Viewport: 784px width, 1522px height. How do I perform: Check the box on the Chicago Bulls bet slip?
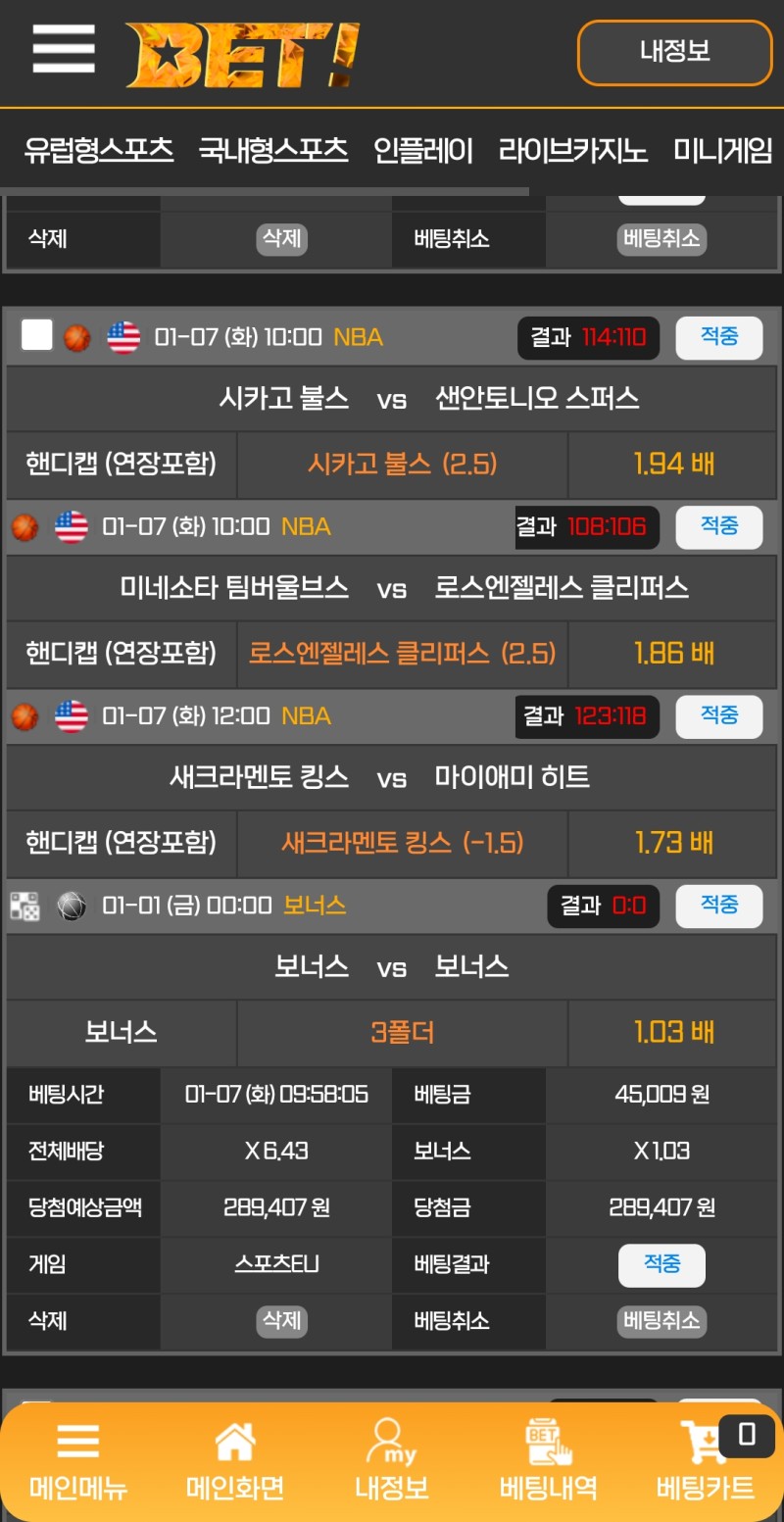tap(37, 336)
